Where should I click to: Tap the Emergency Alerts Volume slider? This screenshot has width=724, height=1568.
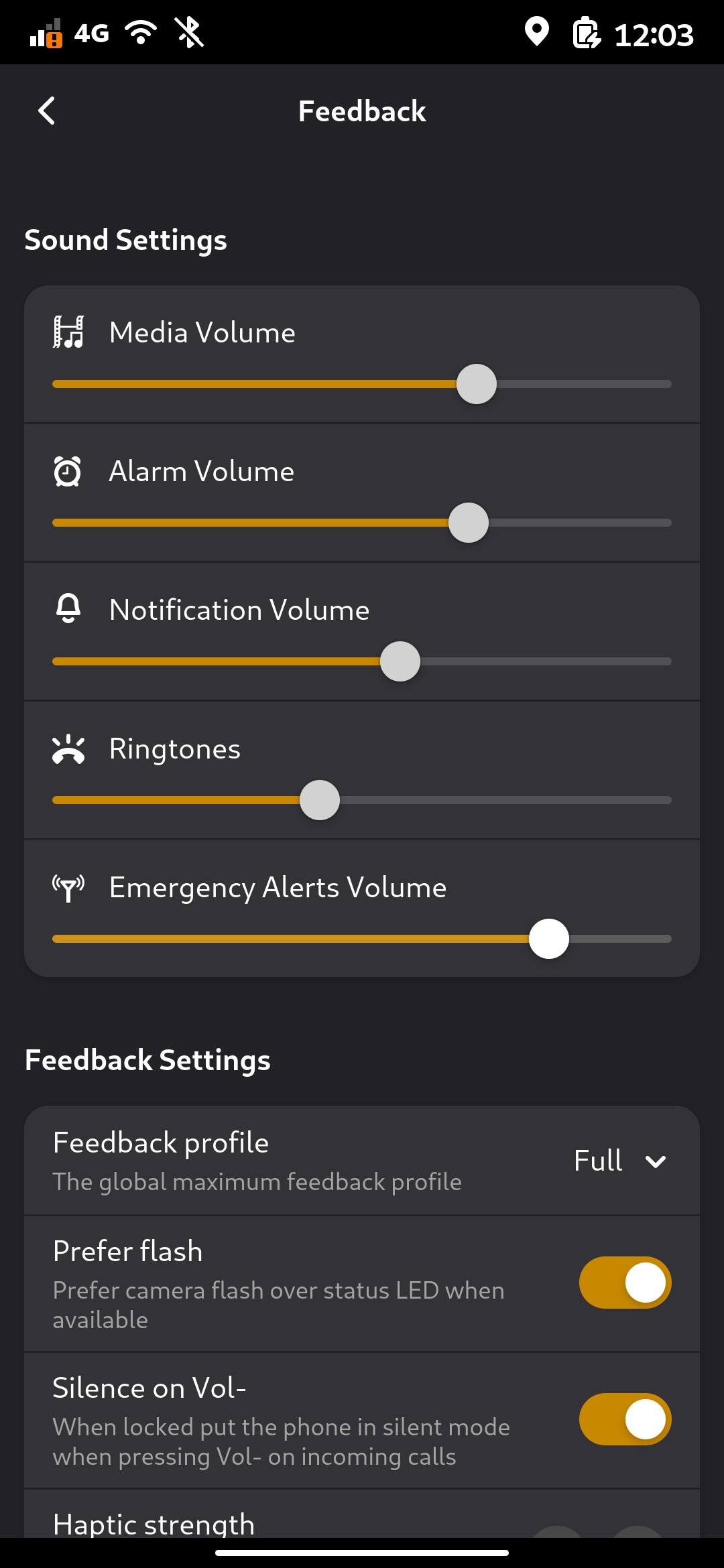[x=362, y=939]
